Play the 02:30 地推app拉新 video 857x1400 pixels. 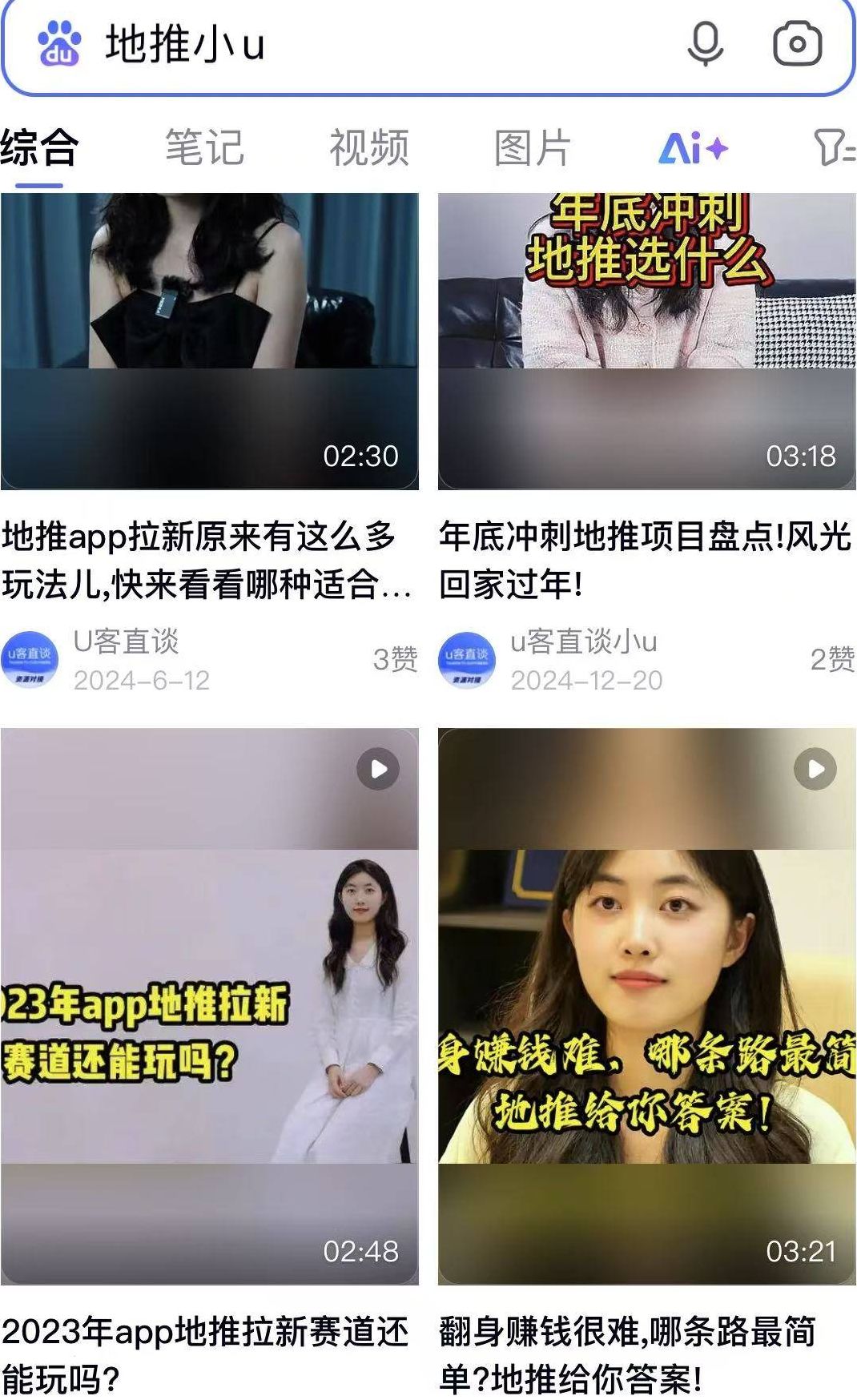[x=209, y=340]
